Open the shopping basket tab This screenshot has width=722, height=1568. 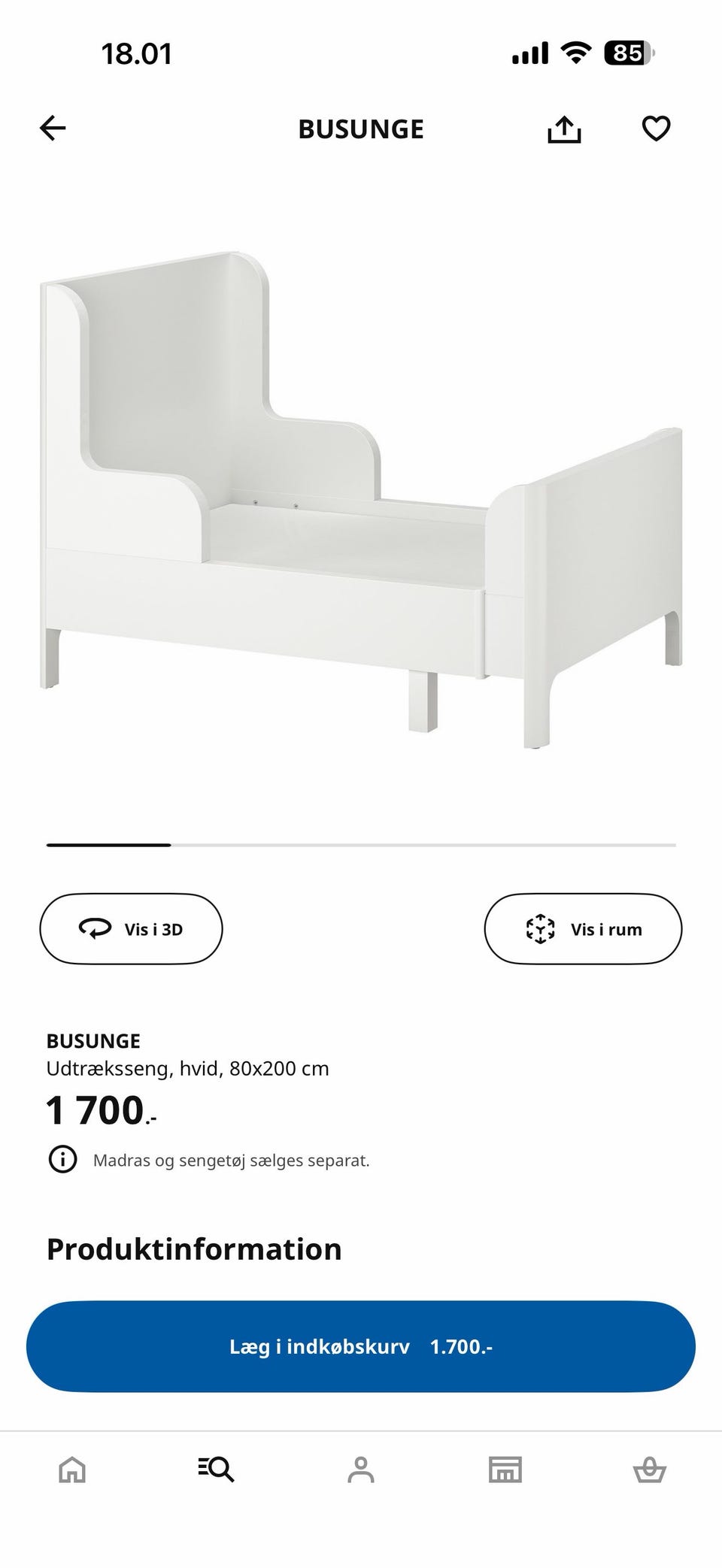click(650, 1470)
